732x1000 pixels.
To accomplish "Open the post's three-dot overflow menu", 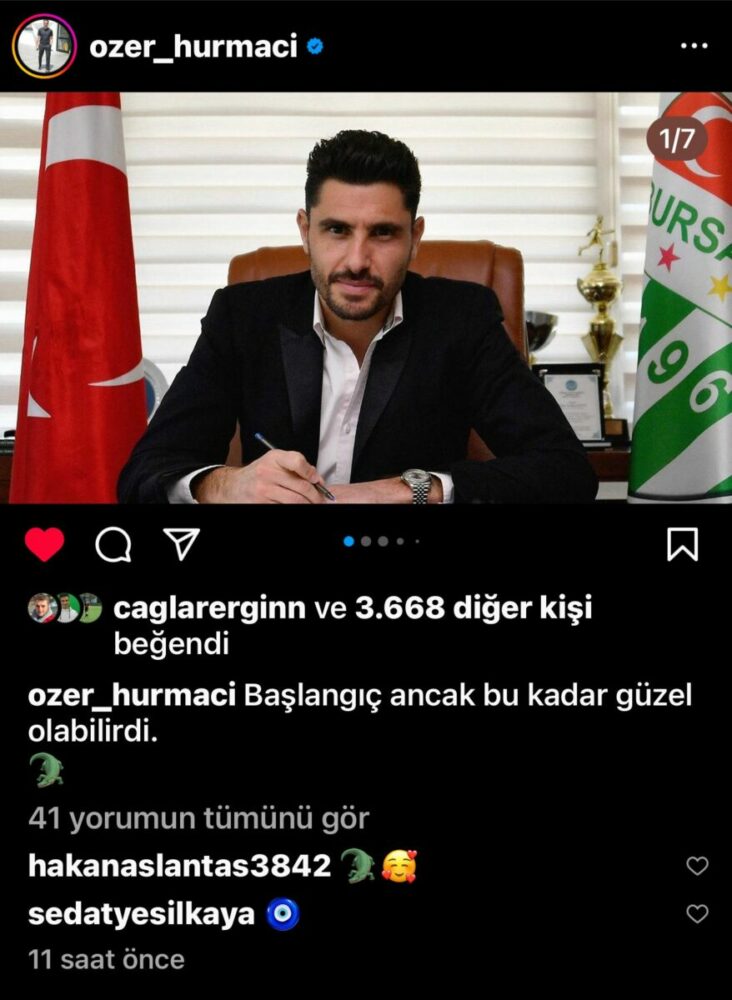I will pos(693,47).
